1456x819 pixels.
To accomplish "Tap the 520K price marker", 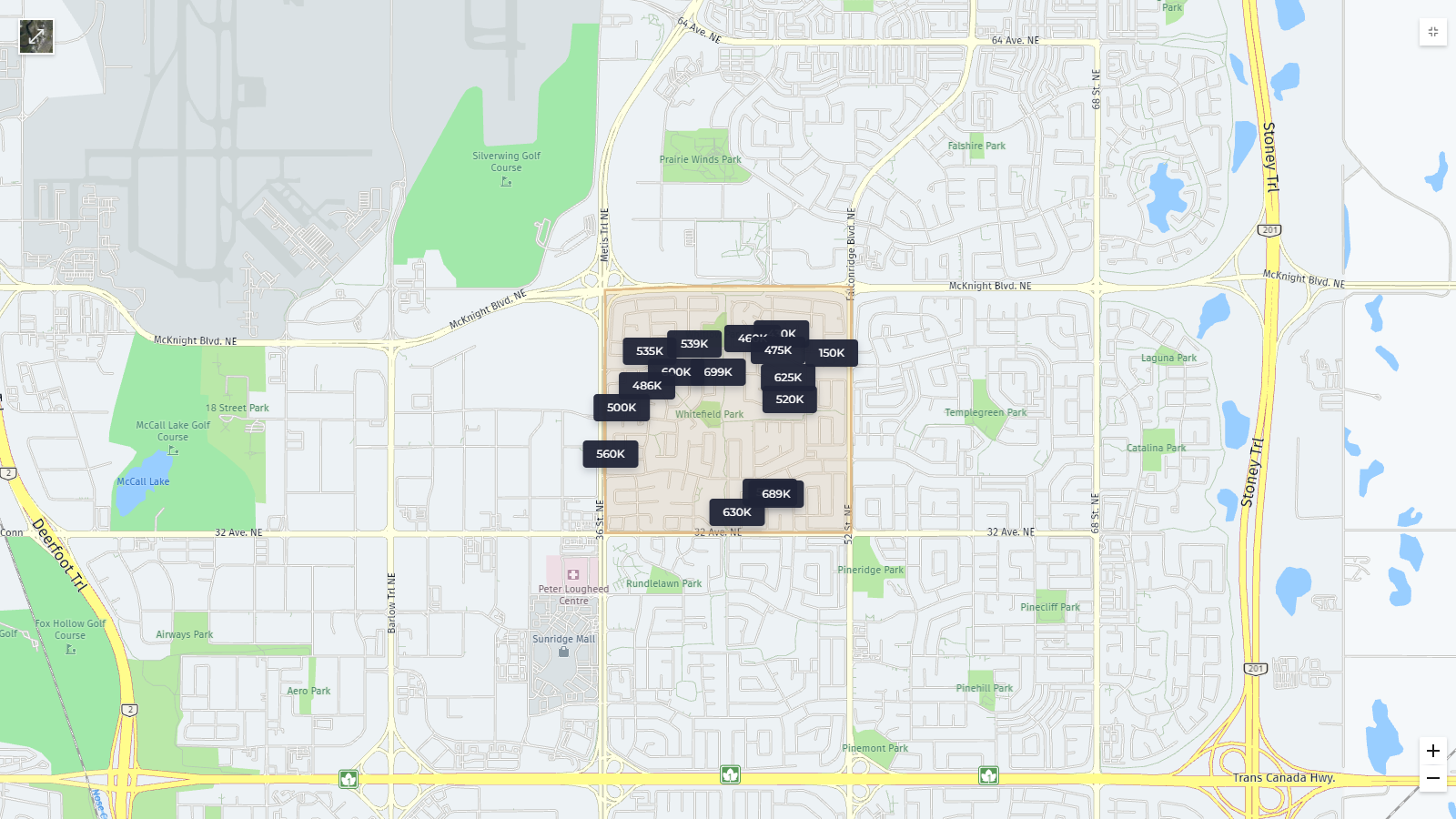I will [x=790, y=399].
